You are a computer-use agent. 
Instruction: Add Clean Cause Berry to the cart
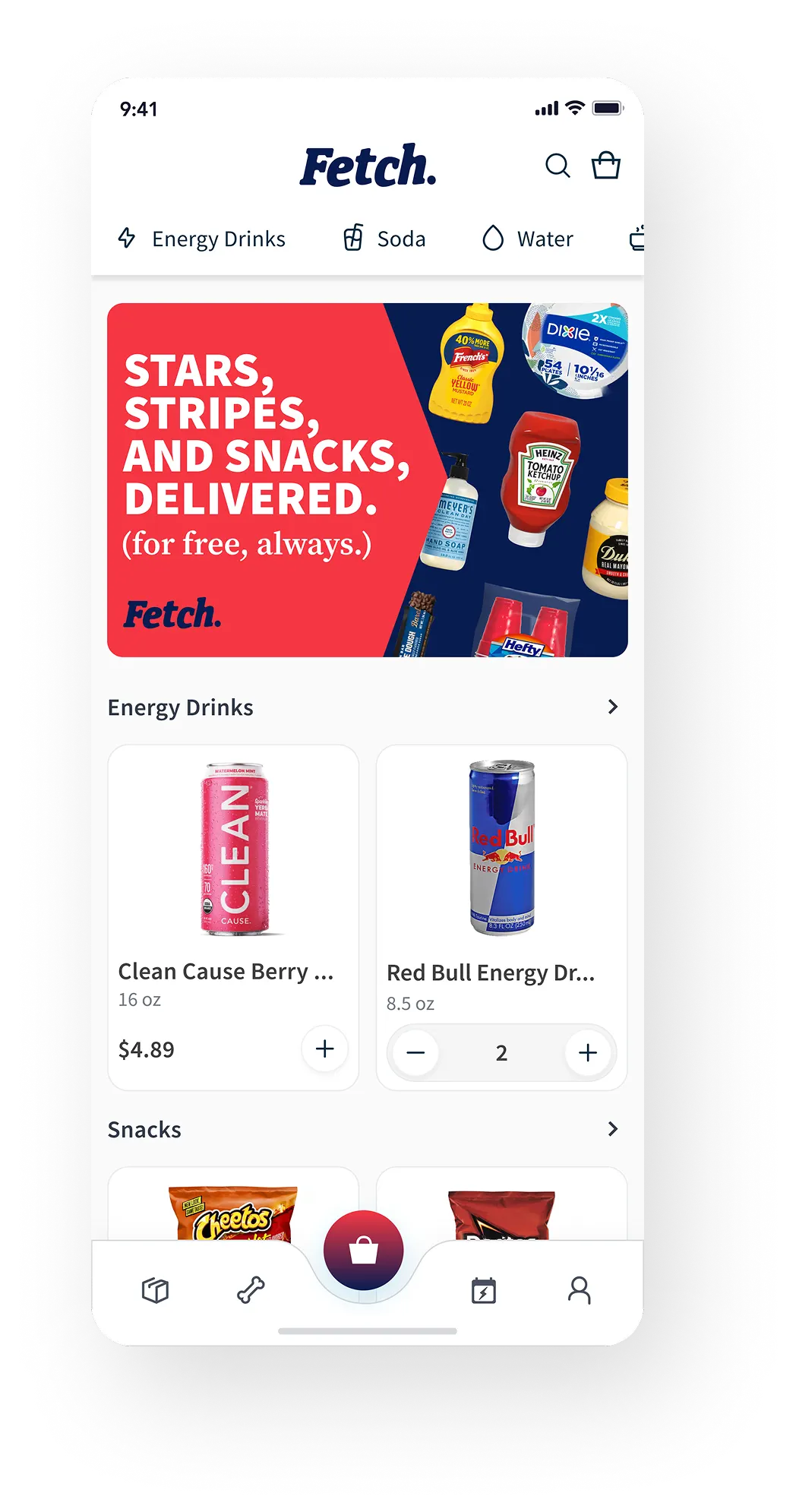[324, 1049]
